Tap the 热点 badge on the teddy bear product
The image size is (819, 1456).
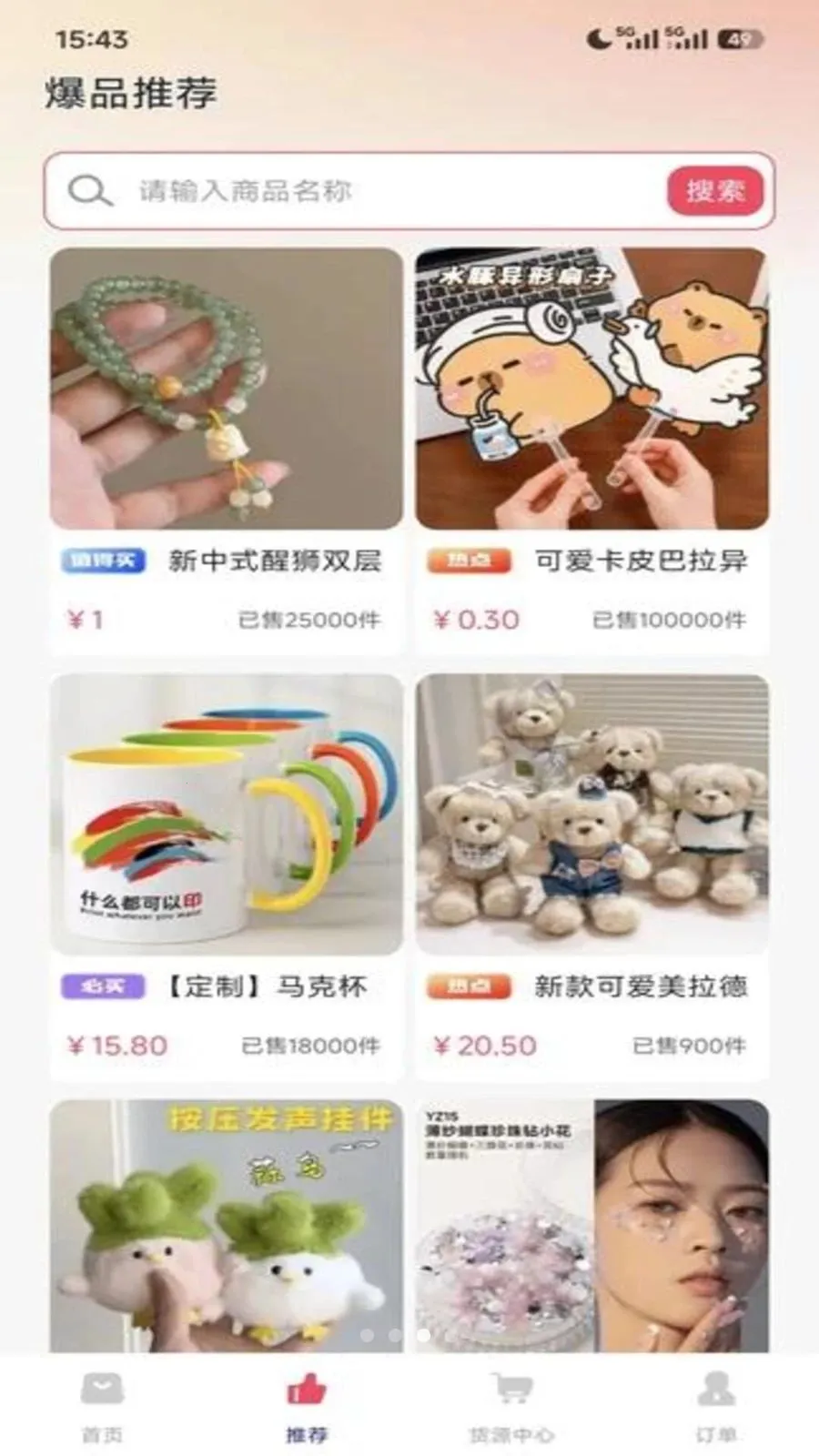click(x=470, y=988)
